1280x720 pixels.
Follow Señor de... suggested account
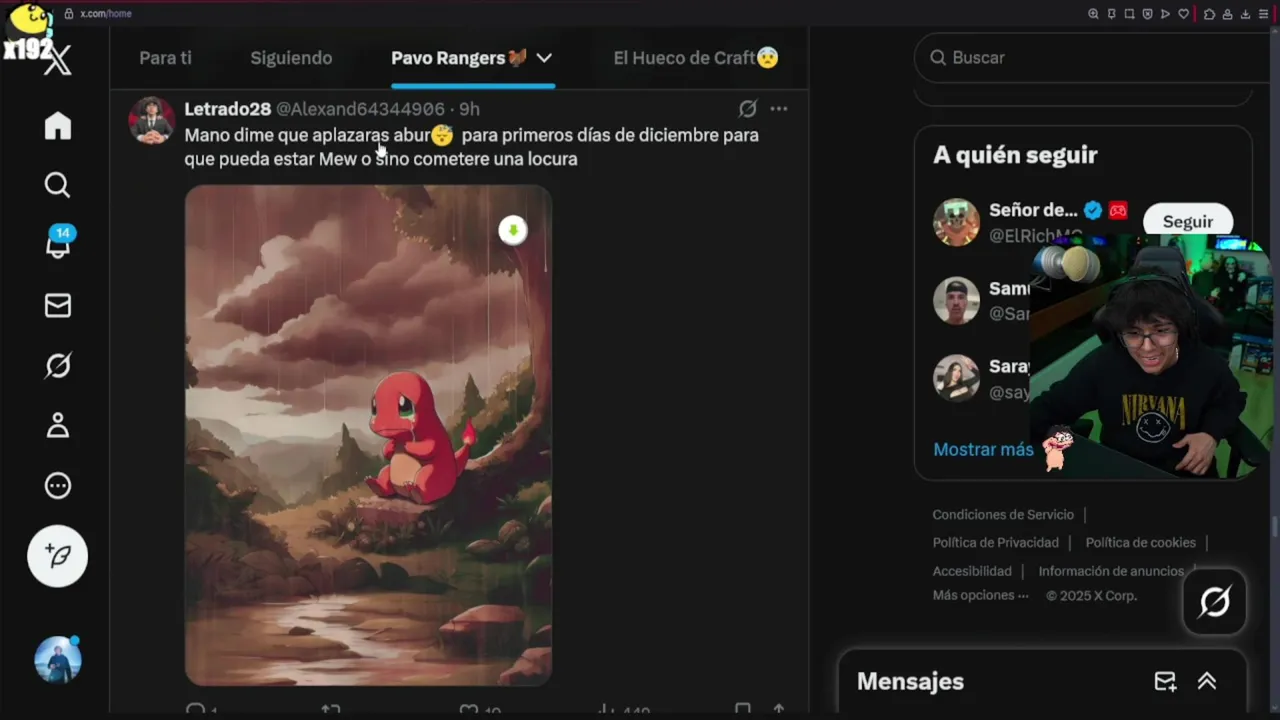(x=1187, y=221)
